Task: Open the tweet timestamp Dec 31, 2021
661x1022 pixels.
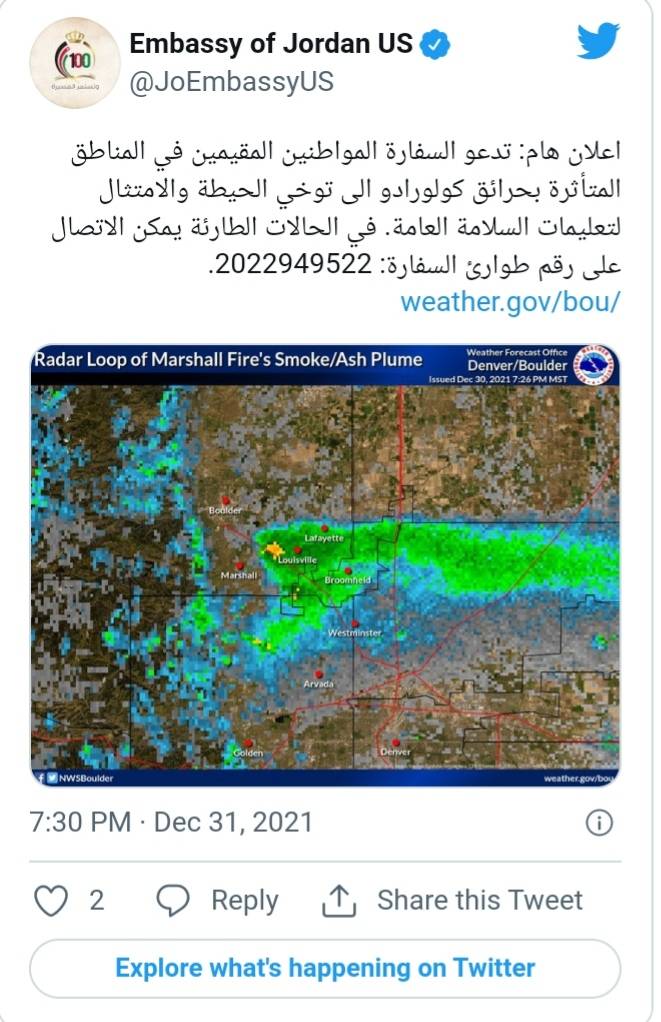Action: (171, 823)
